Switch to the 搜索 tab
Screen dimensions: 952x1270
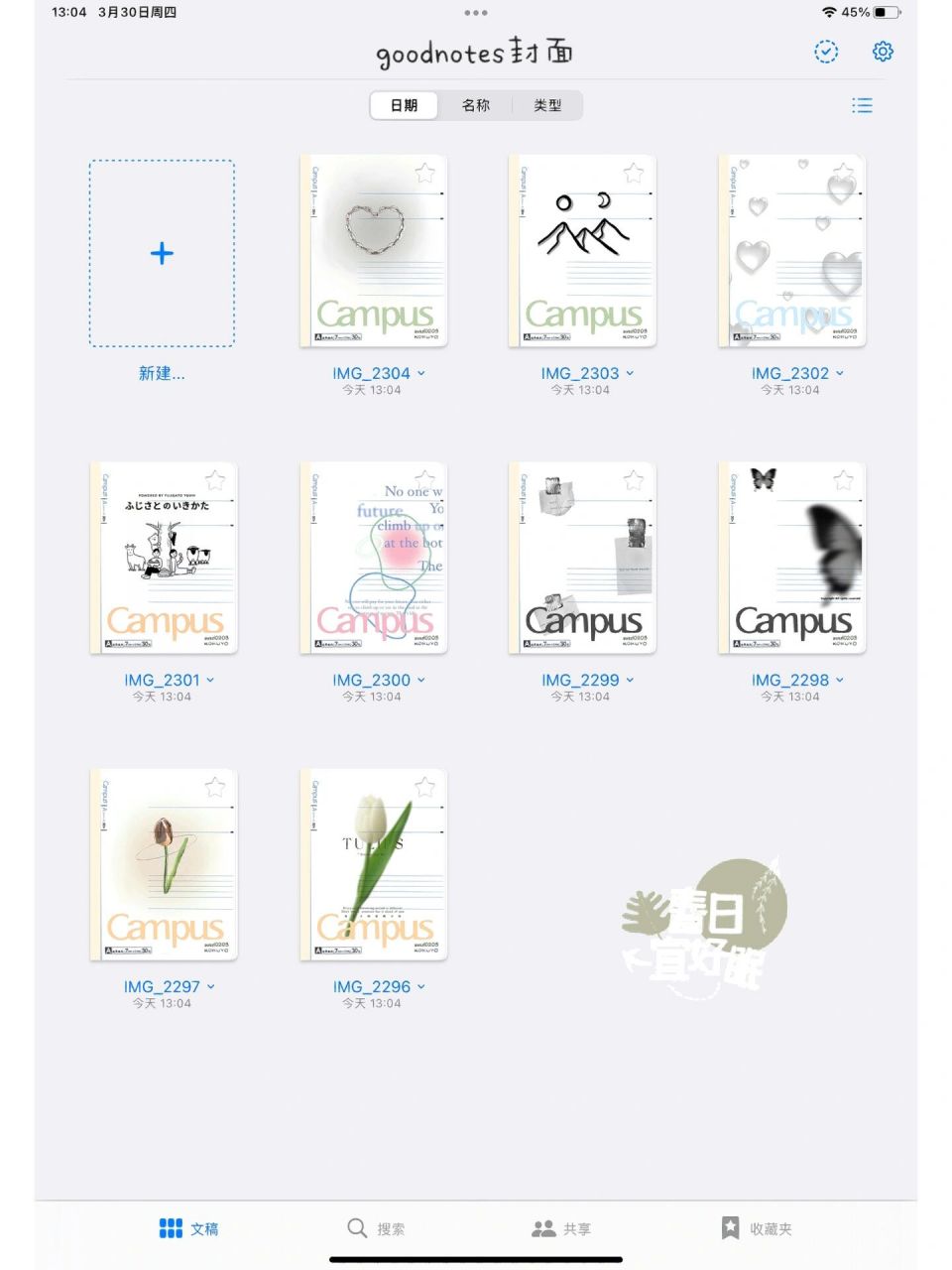(376, 1228)
